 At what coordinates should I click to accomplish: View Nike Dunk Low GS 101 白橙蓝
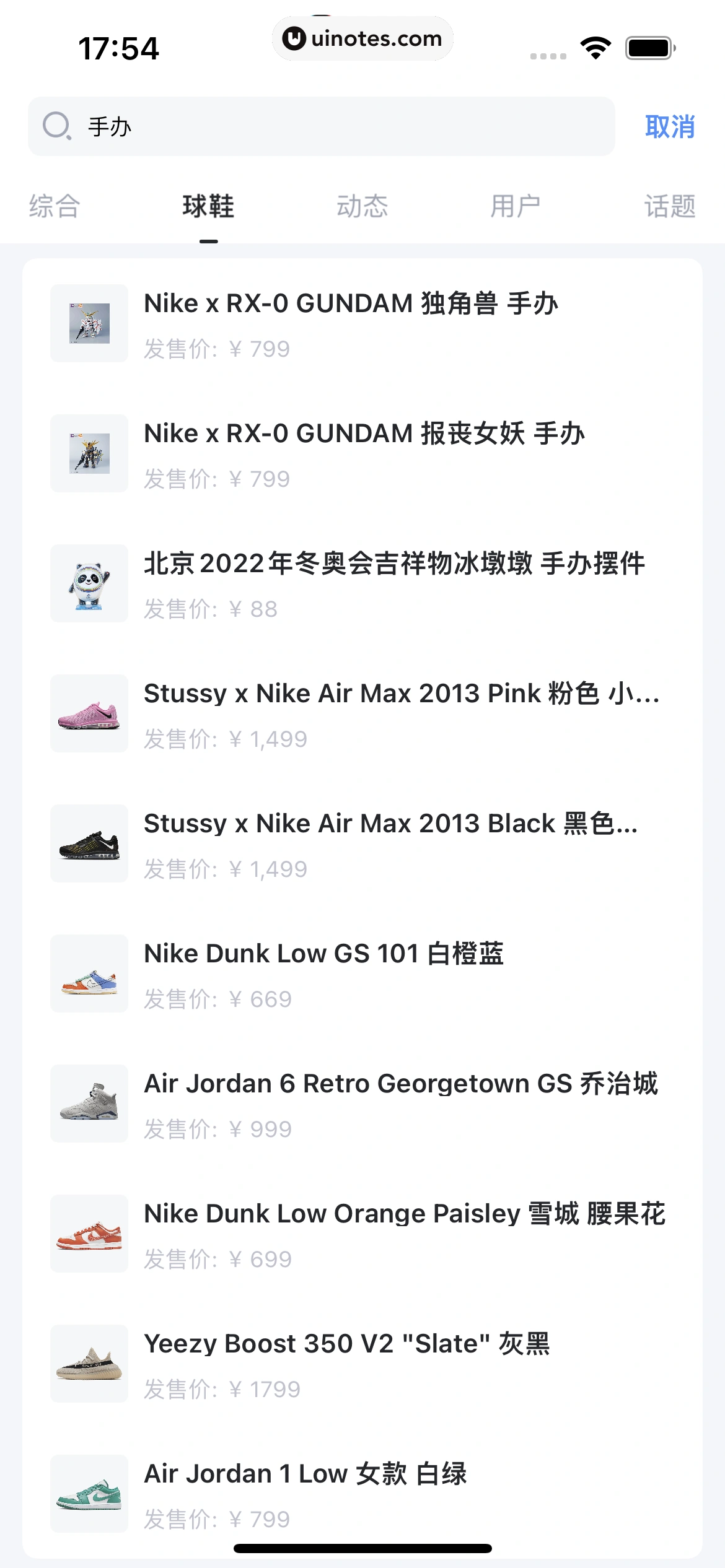click(x=362, y=973)
